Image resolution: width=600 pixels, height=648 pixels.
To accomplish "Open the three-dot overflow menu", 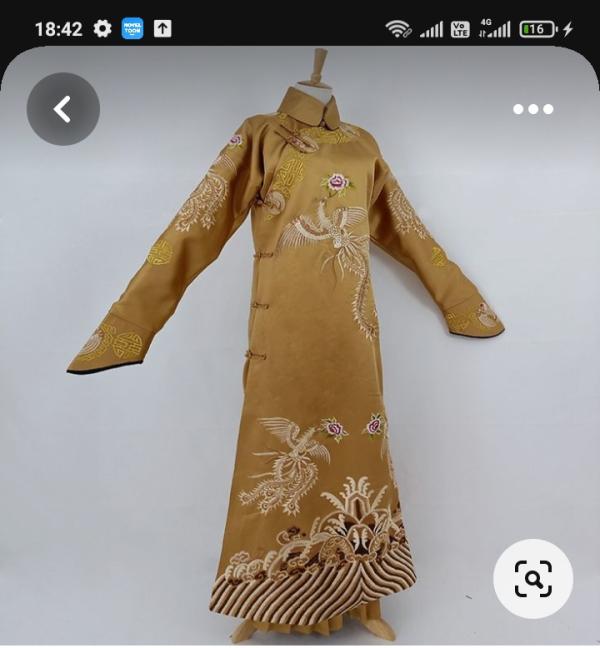I will tap(533, 109).
